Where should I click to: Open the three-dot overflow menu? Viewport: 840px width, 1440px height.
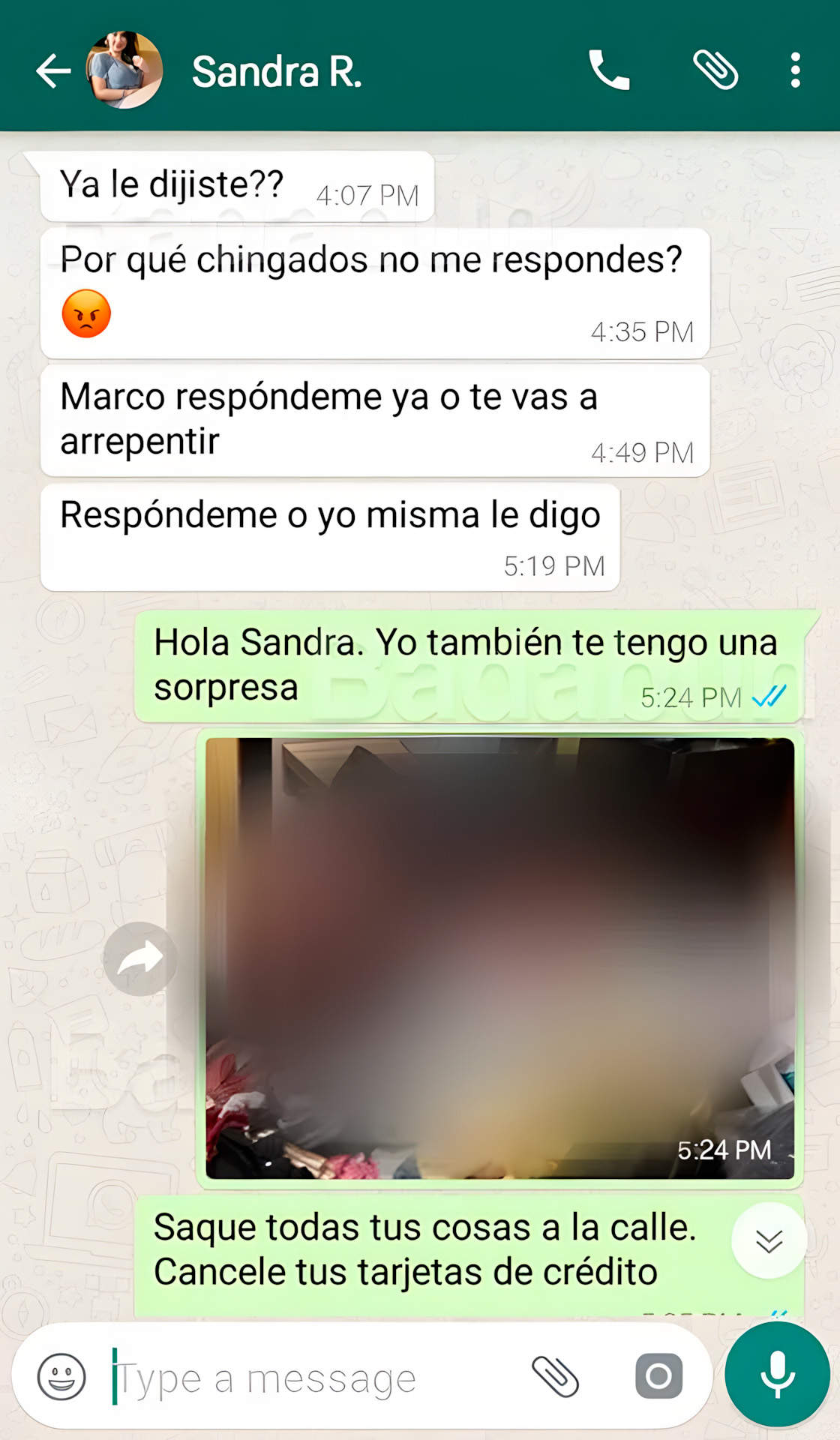tap(795, 70)
